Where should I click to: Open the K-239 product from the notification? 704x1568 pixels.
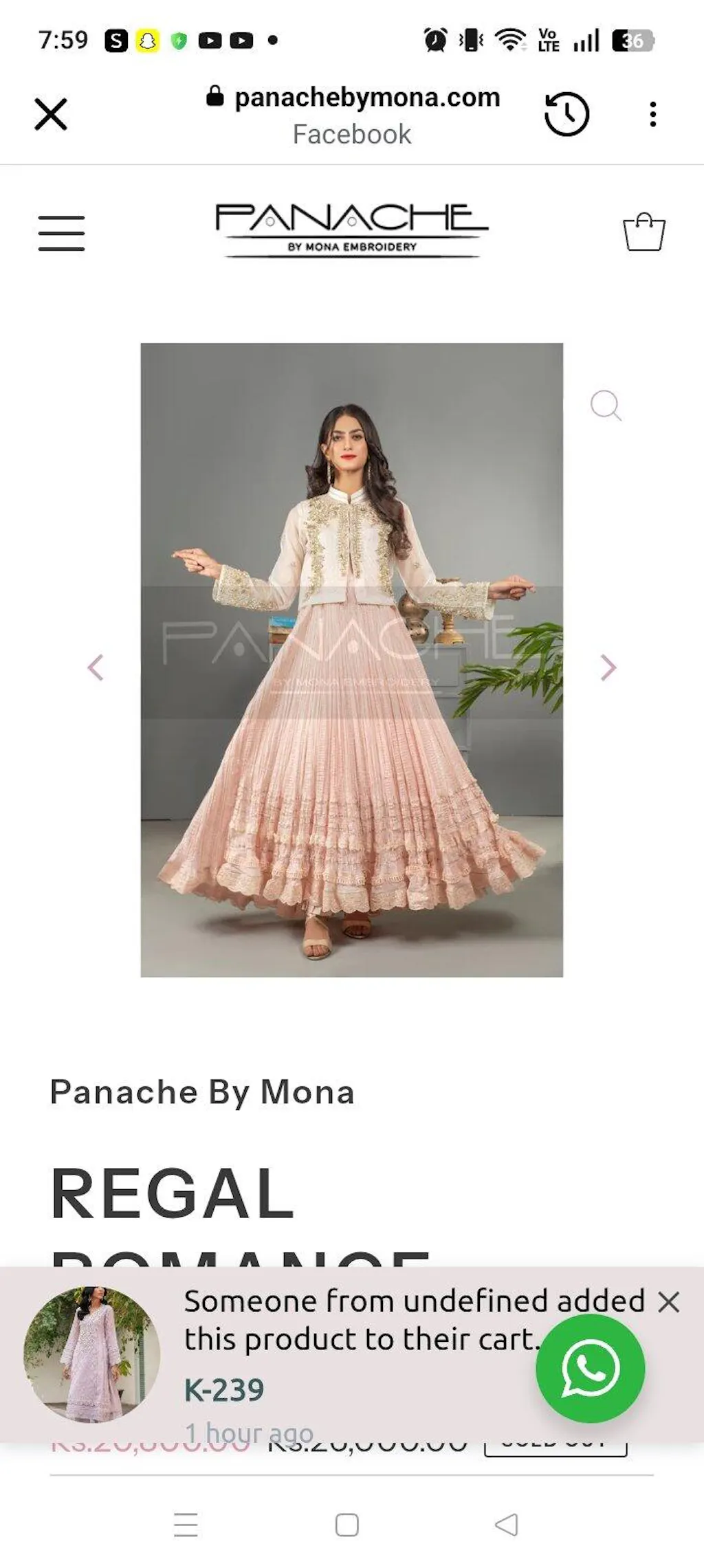[224, 1390]
